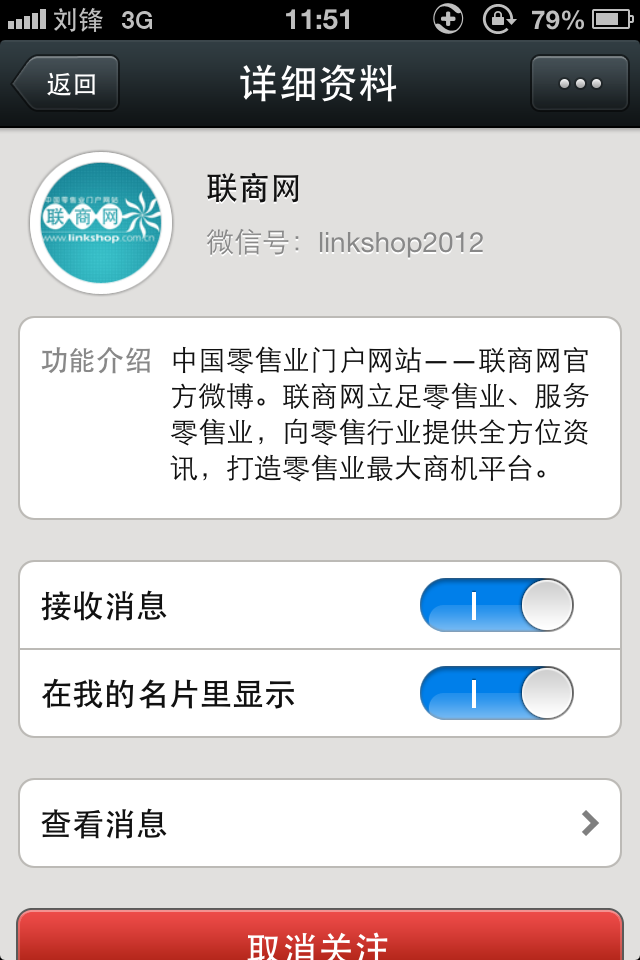Image resolution: width=640 pixels, height=960 pixels.
Task: Go back using the 返回 button
Action: click(67, 84)
